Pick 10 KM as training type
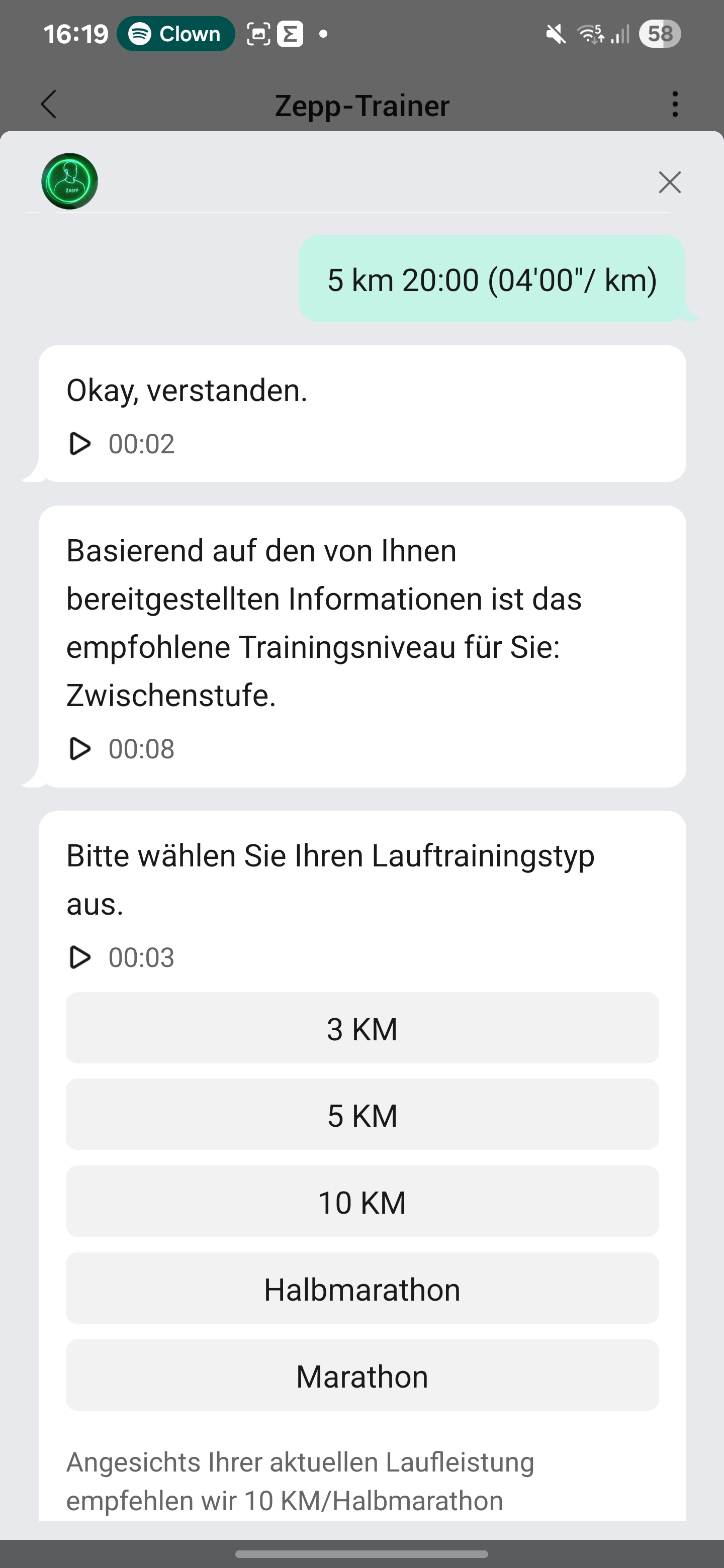 pos(363,1202)
